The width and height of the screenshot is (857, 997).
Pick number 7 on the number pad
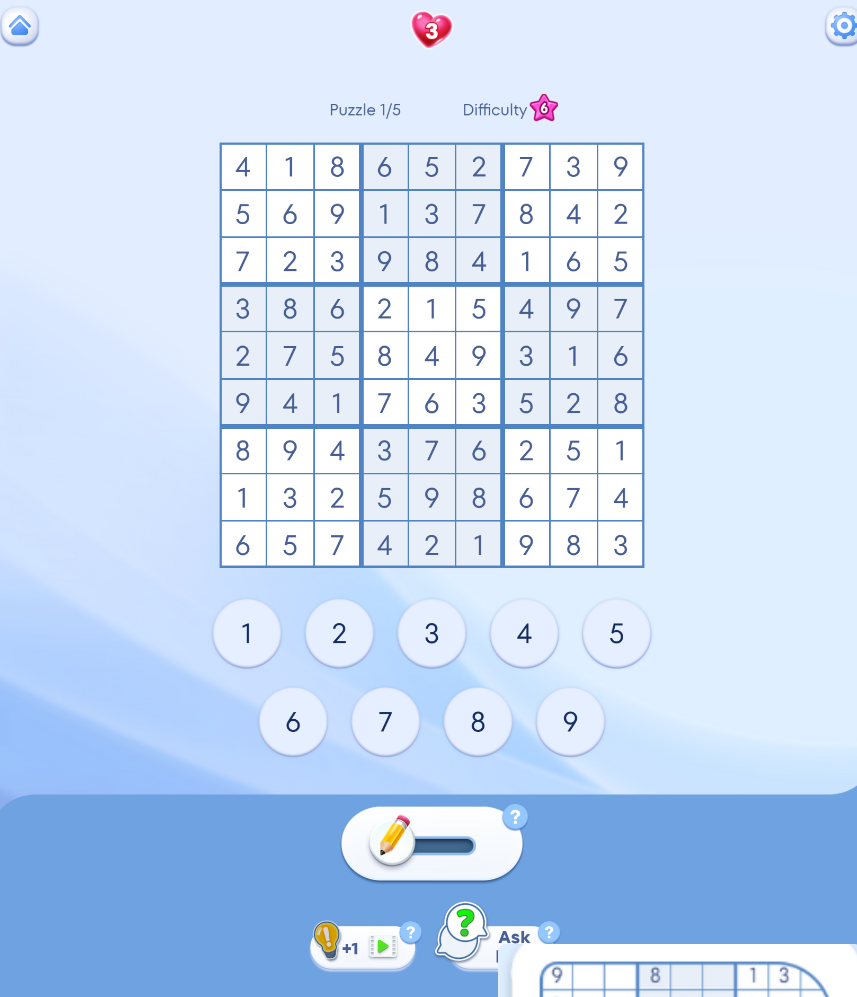[385, 721]
